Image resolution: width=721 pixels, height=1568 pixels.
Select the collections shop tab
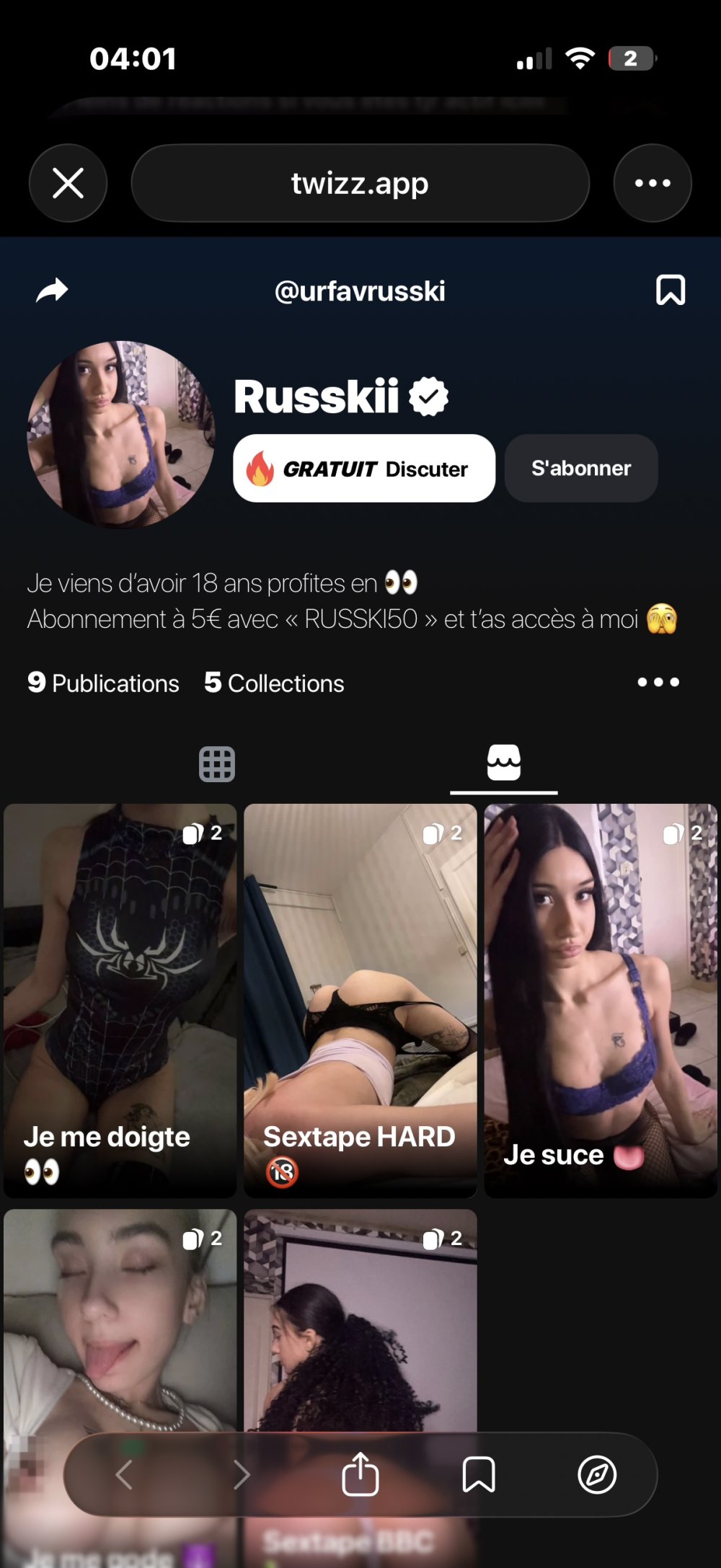click(x=504, y=763)
